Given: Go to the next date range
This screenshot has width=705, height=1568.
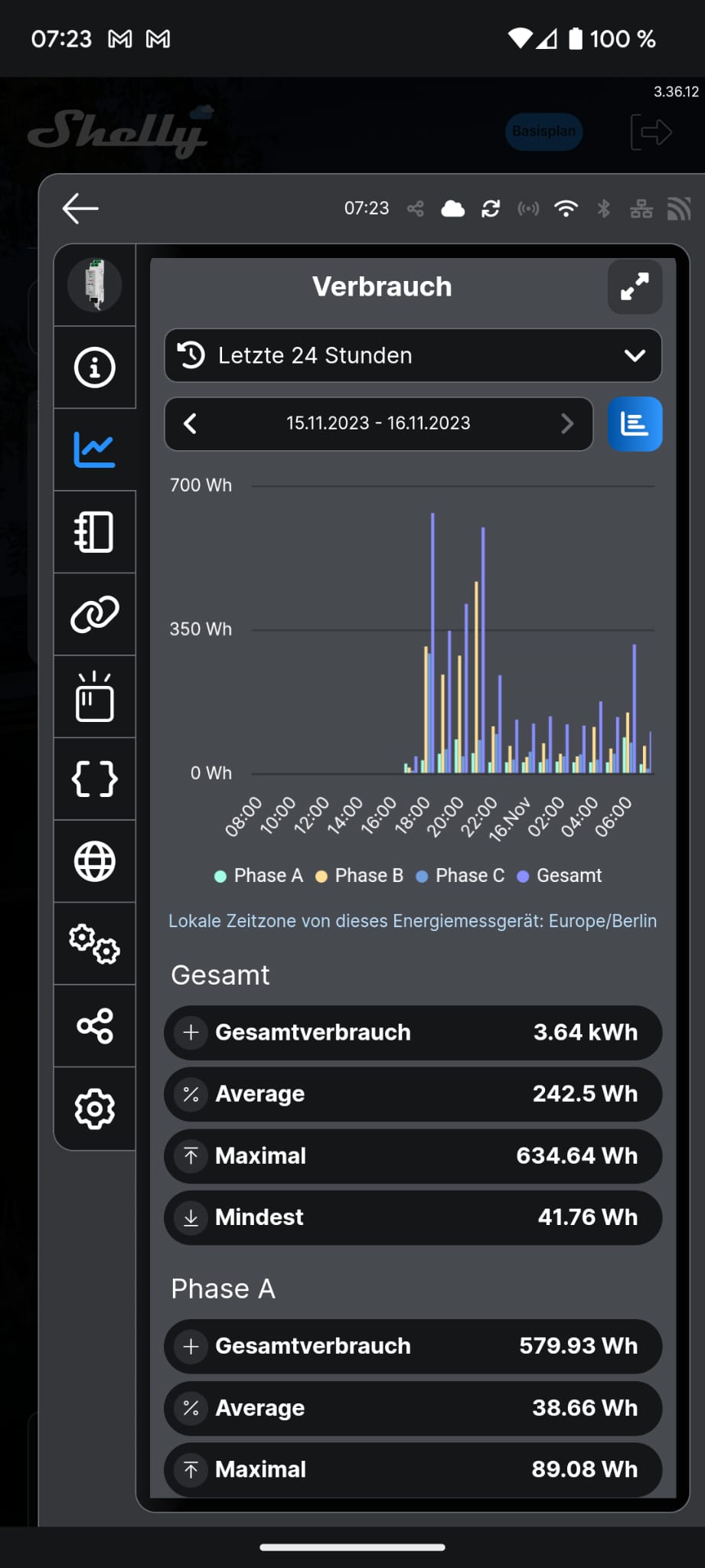Looking at the screenshot, I should [567, 423].
